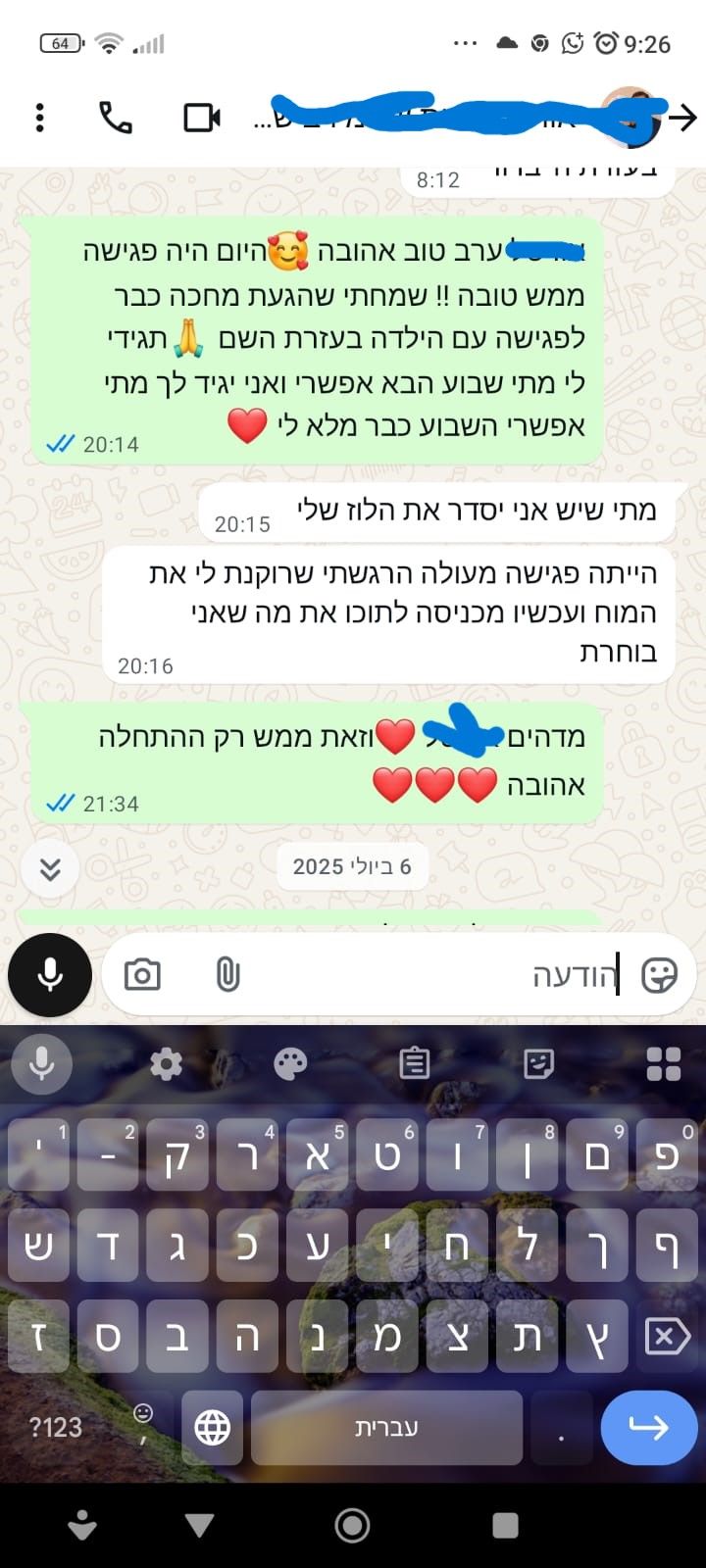Viewport: 706px width, 1568px height.
Task: Open the chat overflow menu
Action: point(39,118)
